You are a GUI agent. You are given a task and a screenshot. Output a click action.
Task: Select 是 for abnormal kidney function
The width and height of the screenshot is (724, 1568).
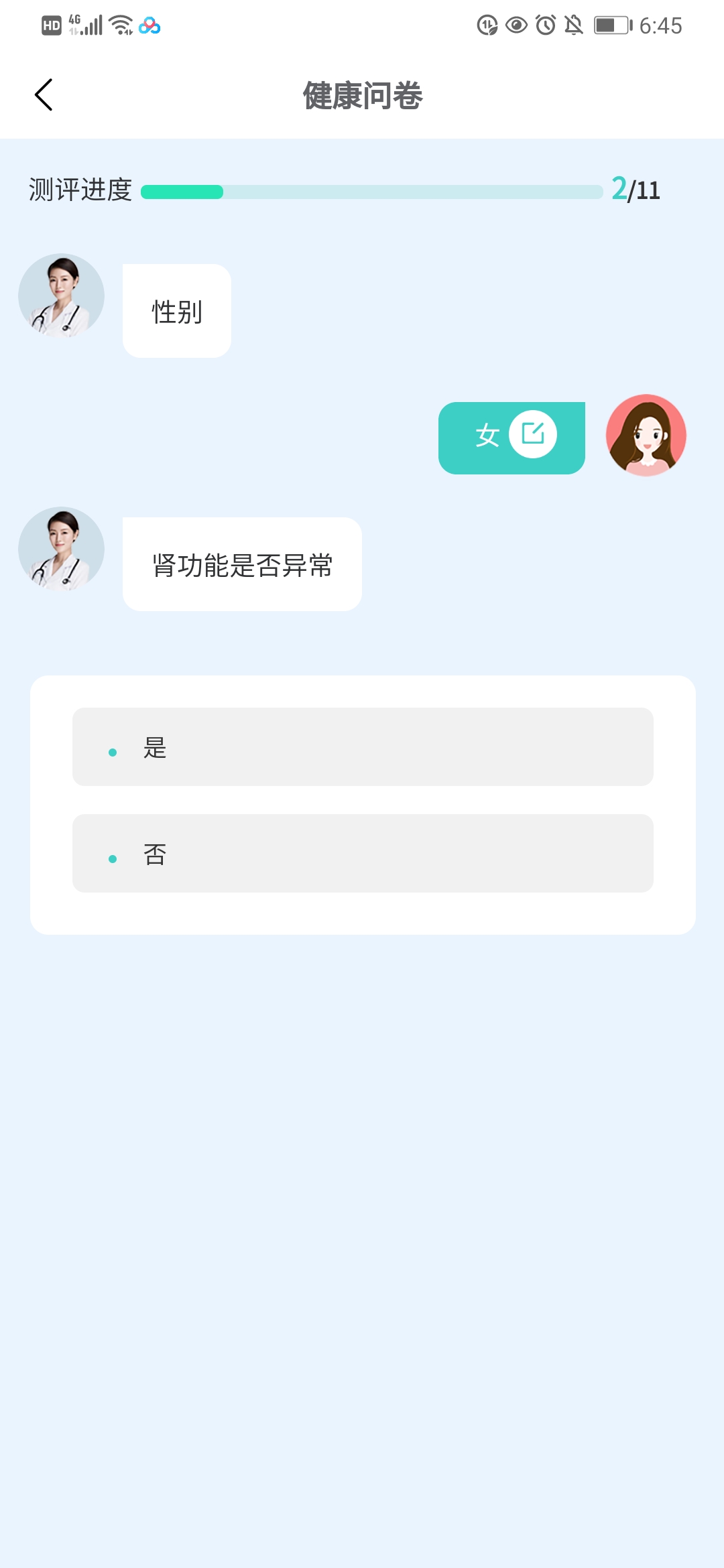click(x=362, y=746)
